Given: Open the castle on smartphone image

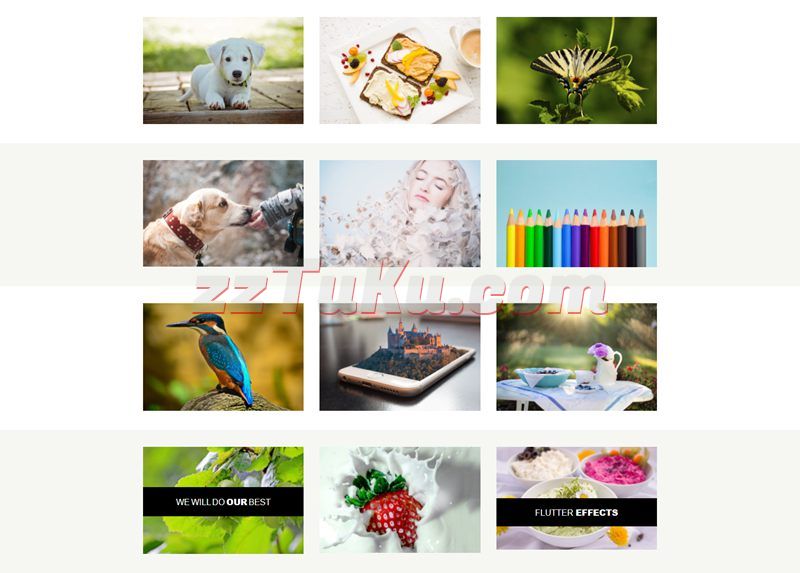Looking at the screenshot, I should (x=399, y=356).
